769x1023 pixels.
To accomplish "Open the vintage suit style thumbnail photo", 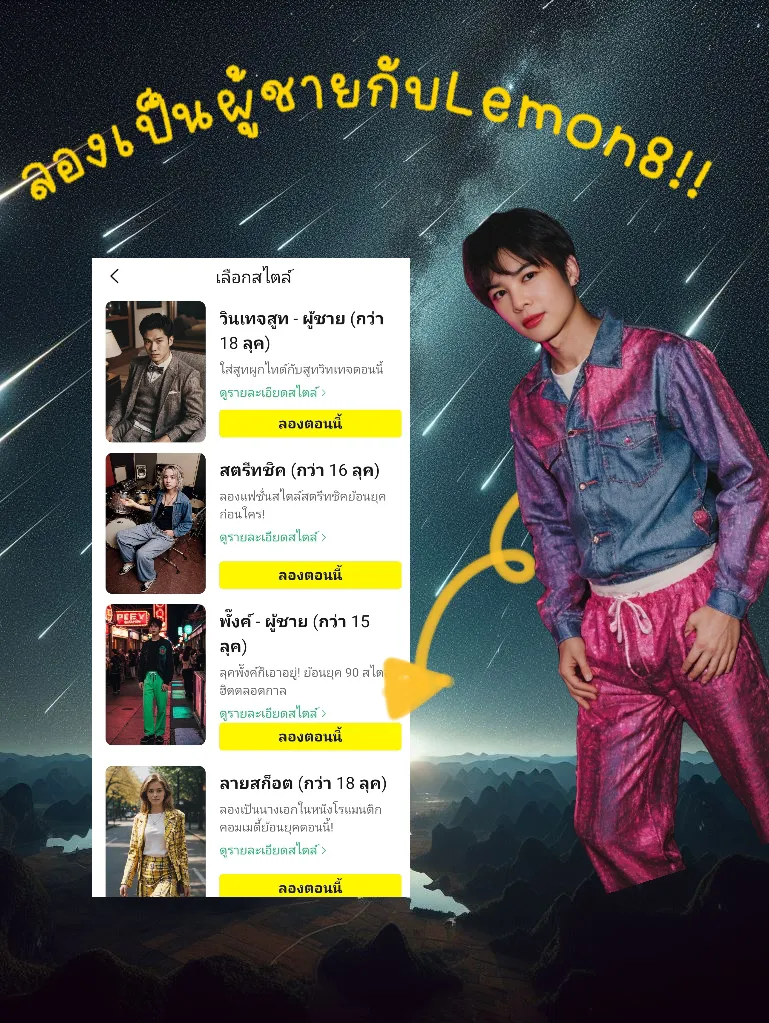I will 156,371.
